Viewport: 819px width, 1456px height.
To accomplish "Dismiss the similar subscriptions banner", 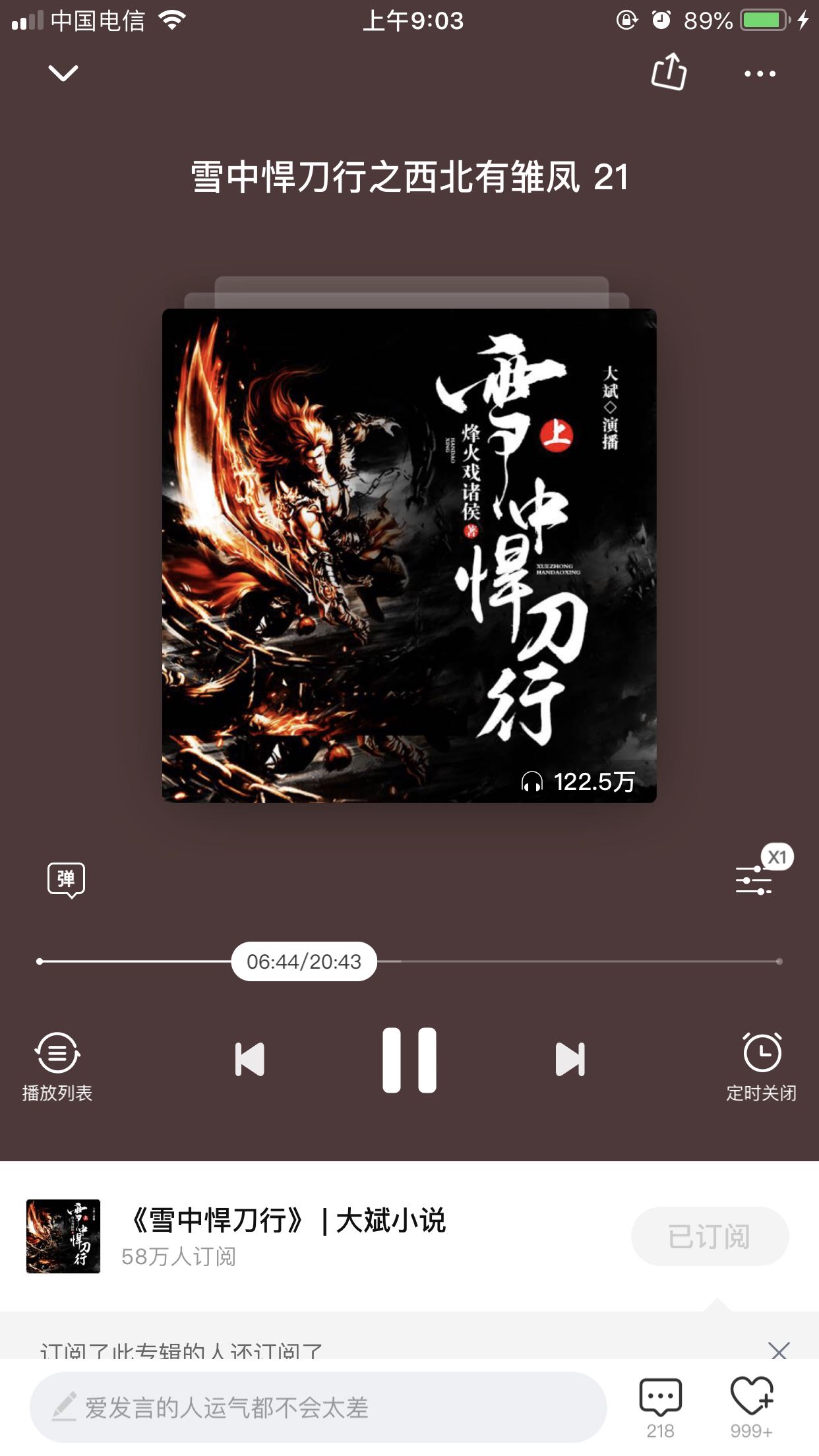I will [779, 1350].
